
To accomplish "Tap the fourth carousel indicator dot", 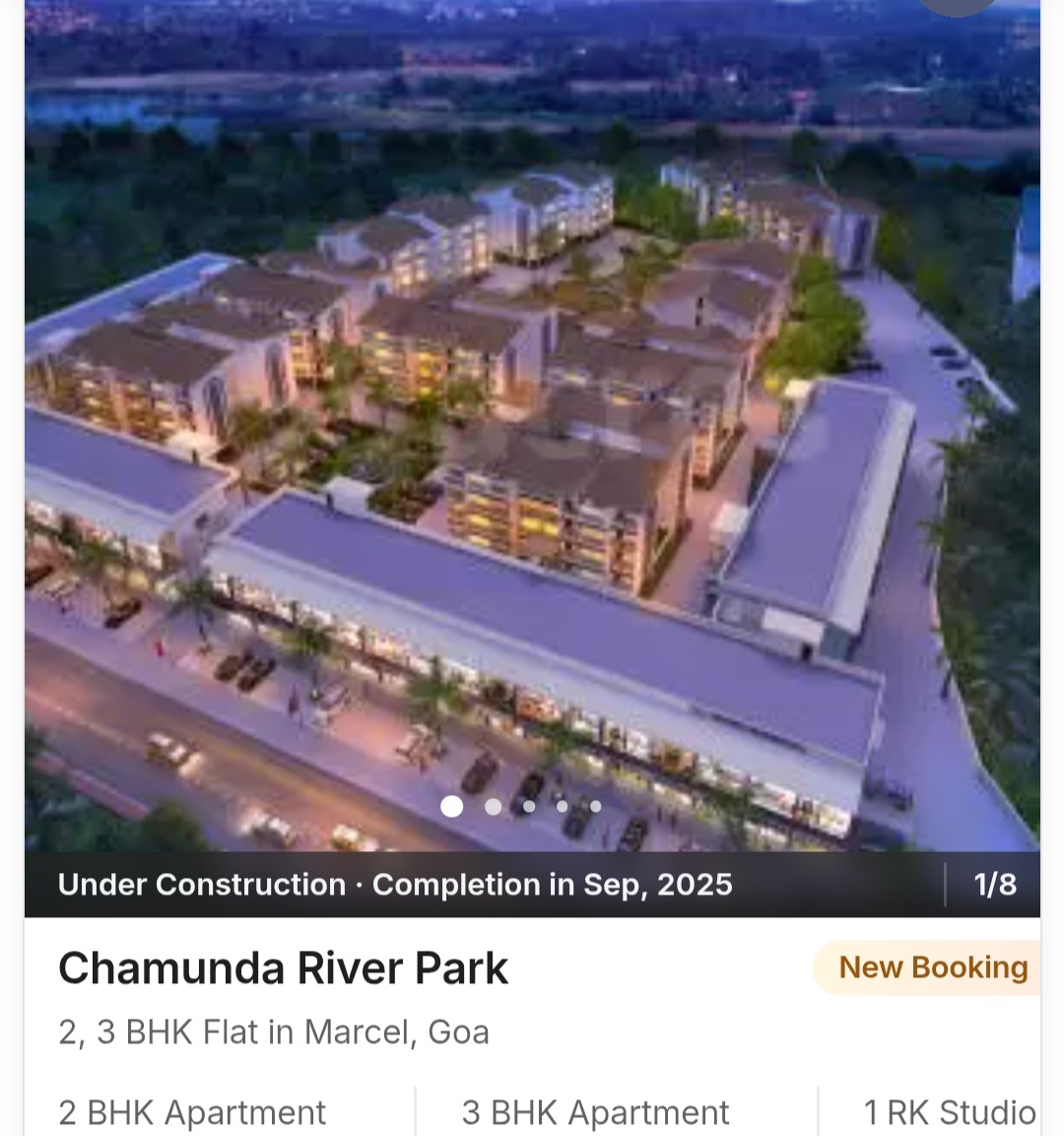I will 562,806.
